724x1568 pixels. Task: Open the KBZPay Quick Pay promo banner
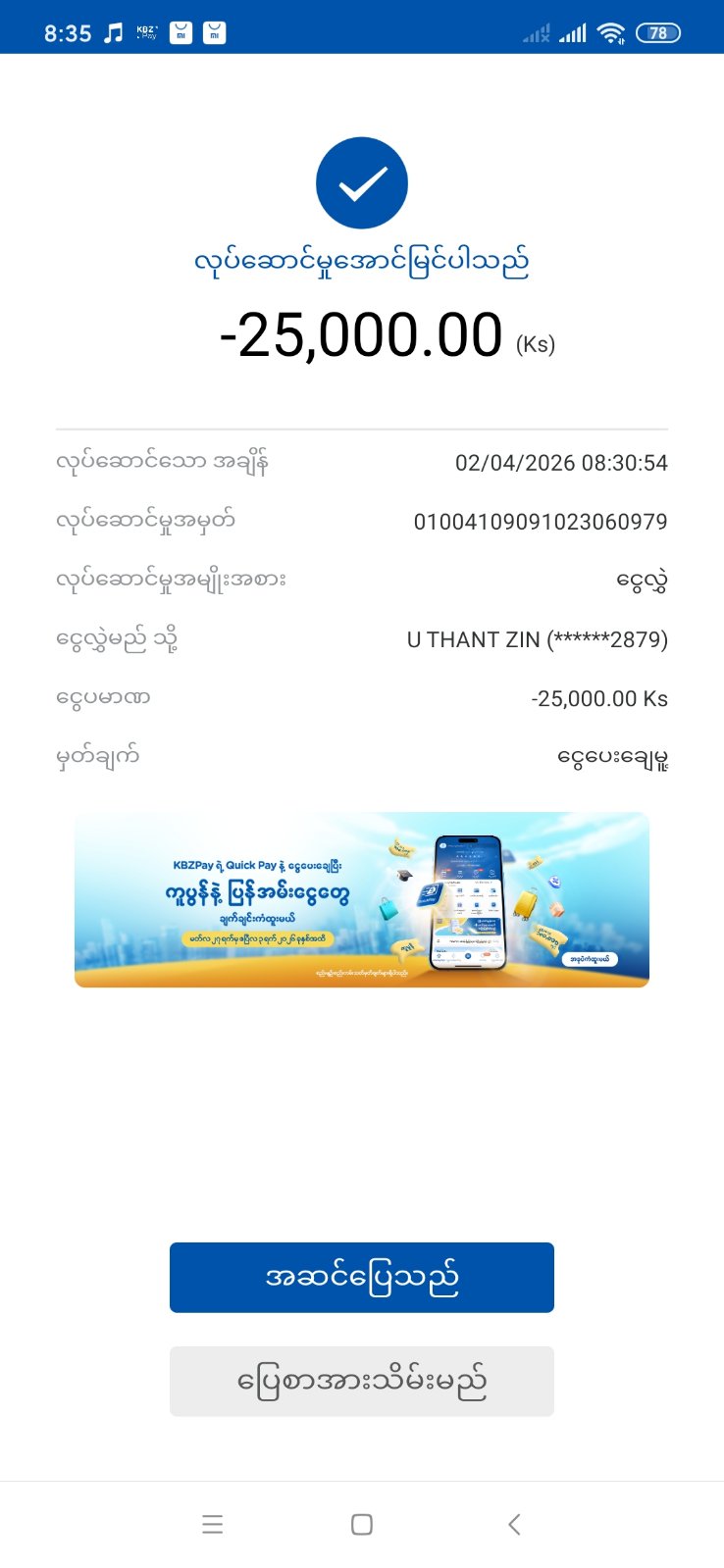[361, 898]
